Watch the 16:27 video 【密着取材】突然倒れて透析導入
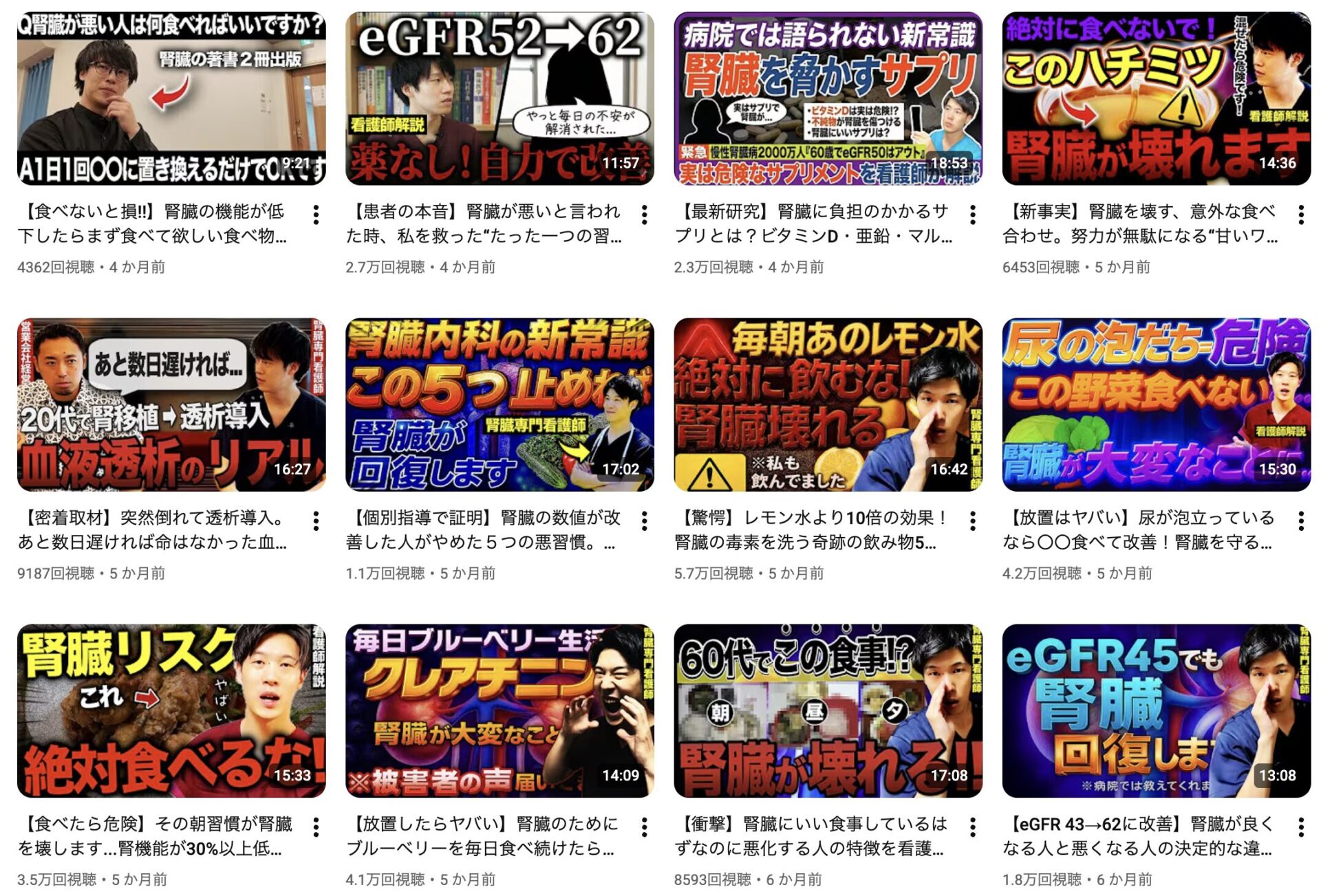Image resolution: width=1321 pixels, height=896 pixels. click(171, 404)
